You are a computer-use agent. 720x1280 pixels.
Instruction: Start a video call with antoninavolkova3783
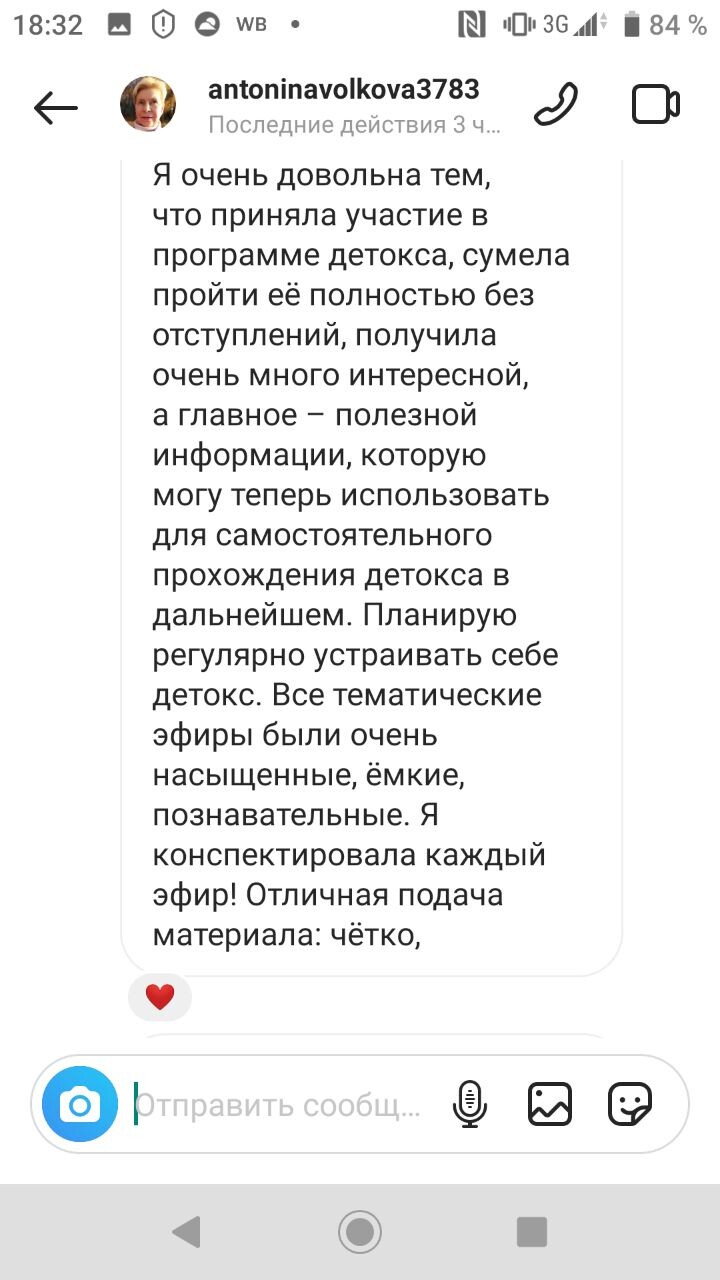656,105
